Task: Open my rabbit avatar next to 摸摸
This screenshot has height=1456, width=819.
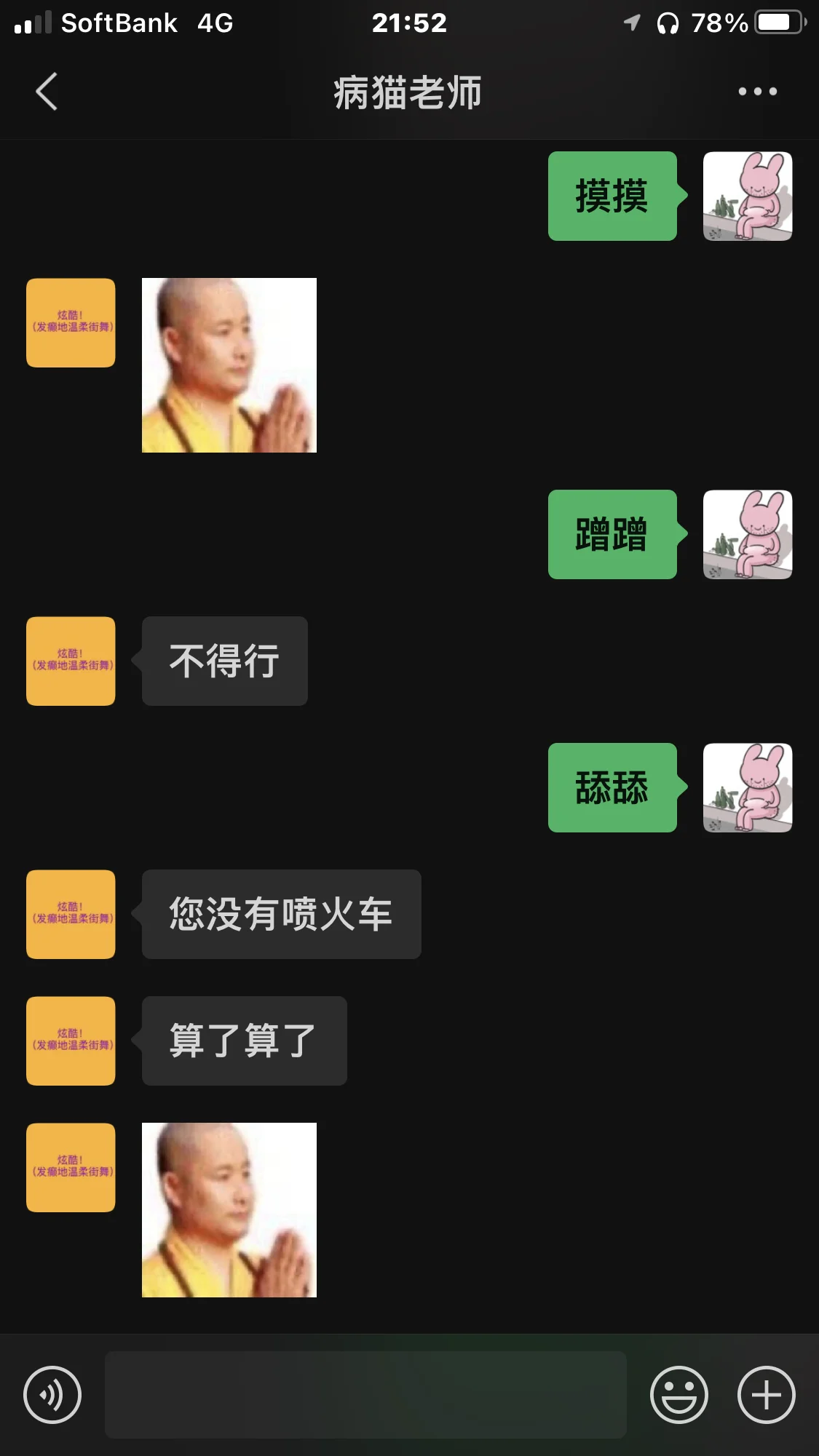Action: click(747, 196)
